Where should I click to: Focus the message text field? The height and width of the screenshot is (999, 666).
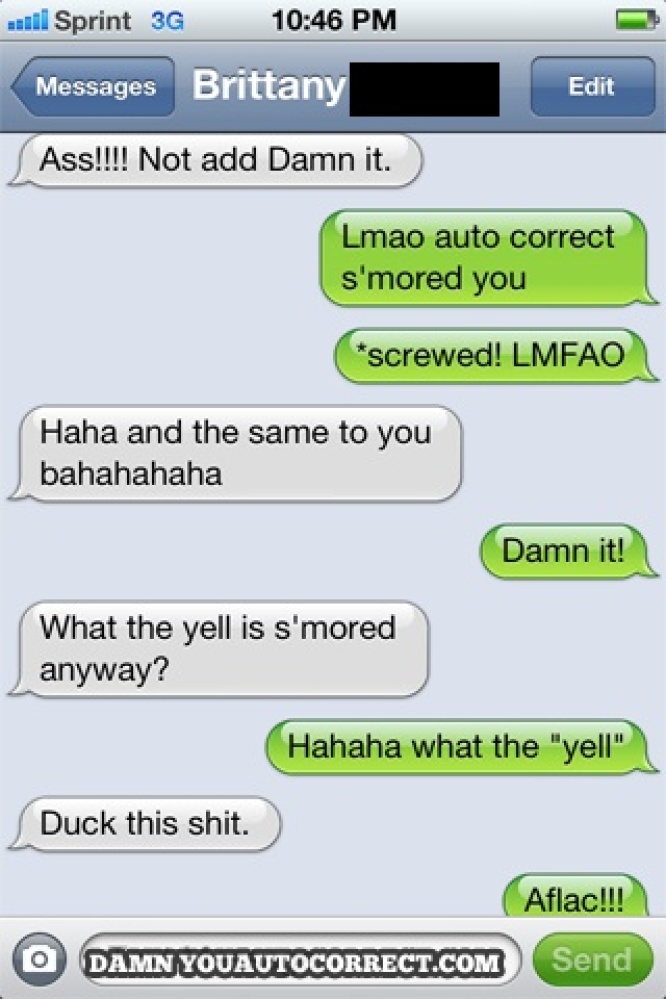click(300, 961)
